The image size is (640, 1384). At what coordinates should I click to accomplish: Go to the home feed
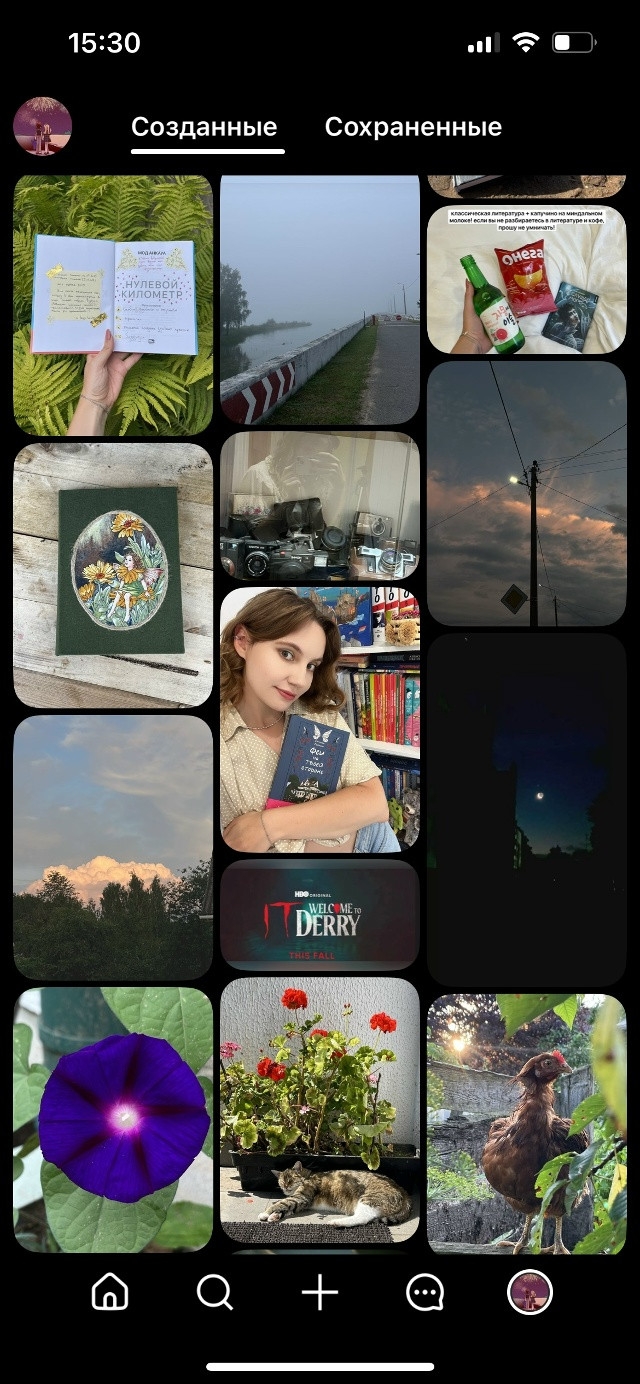click(x=110, y=1293)
